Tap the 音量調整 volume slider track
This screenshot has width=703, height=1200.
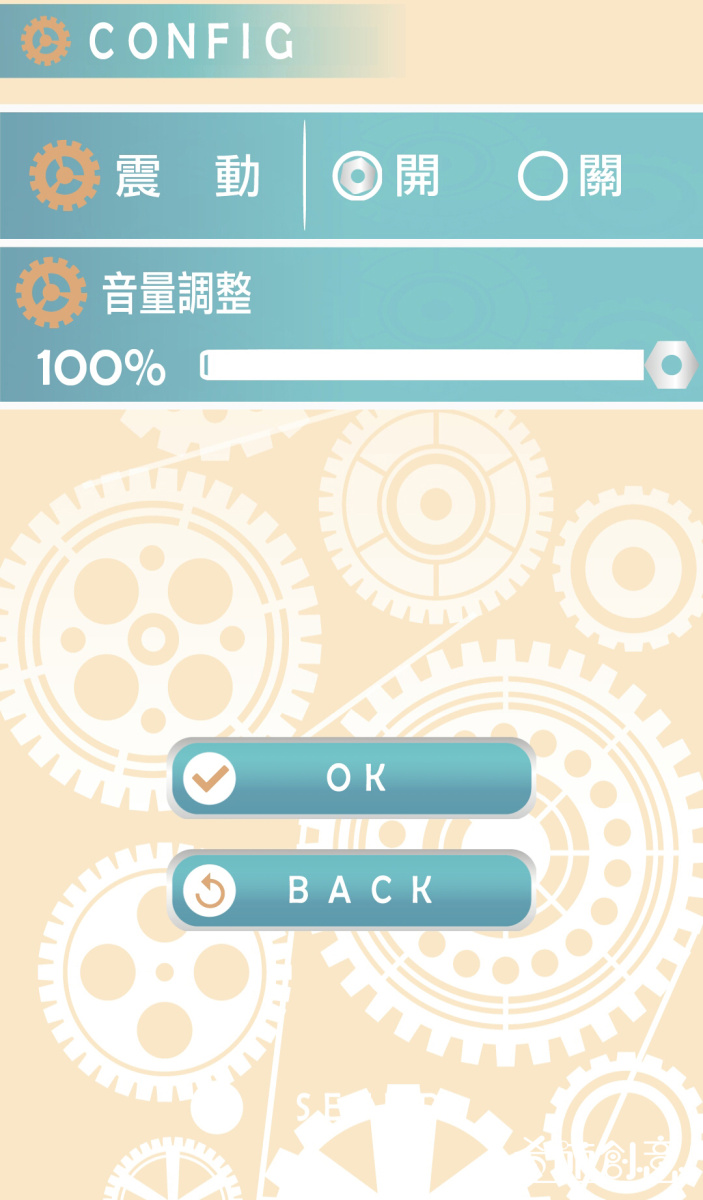(x=423, y=365)
